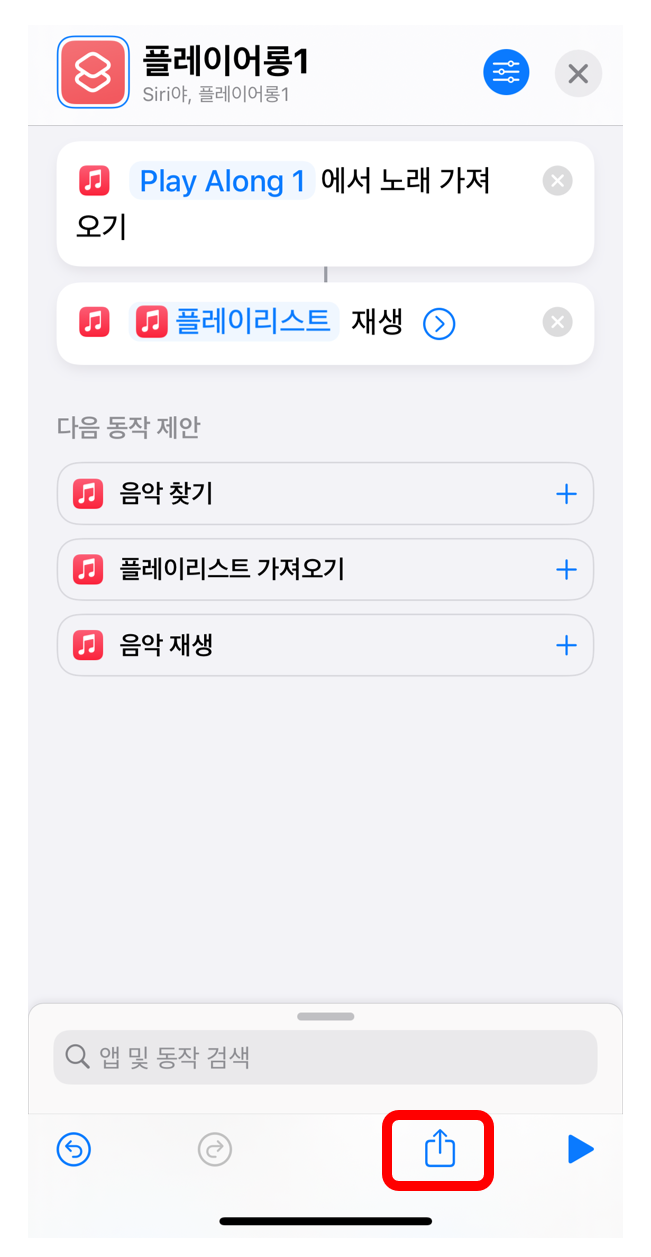Tap the 플레이리스트 variable token
651x1257 pixels.
(235, 322)
